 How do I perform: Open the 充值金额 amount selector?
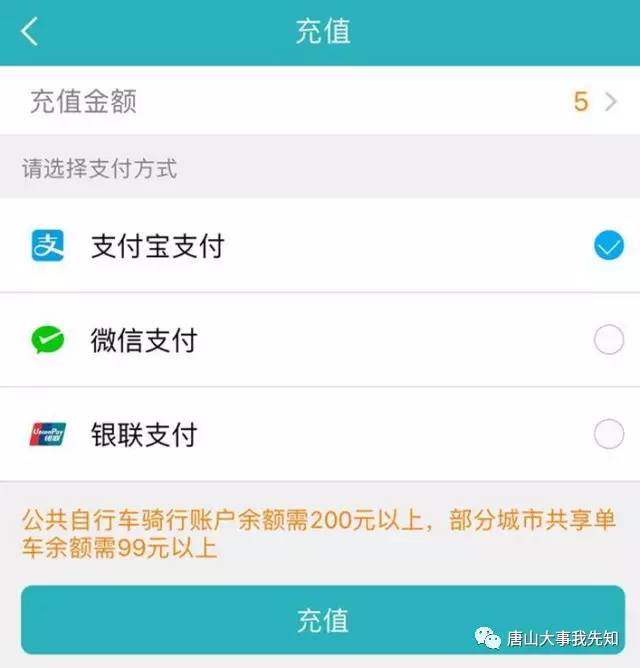click(x=320, y=101)
